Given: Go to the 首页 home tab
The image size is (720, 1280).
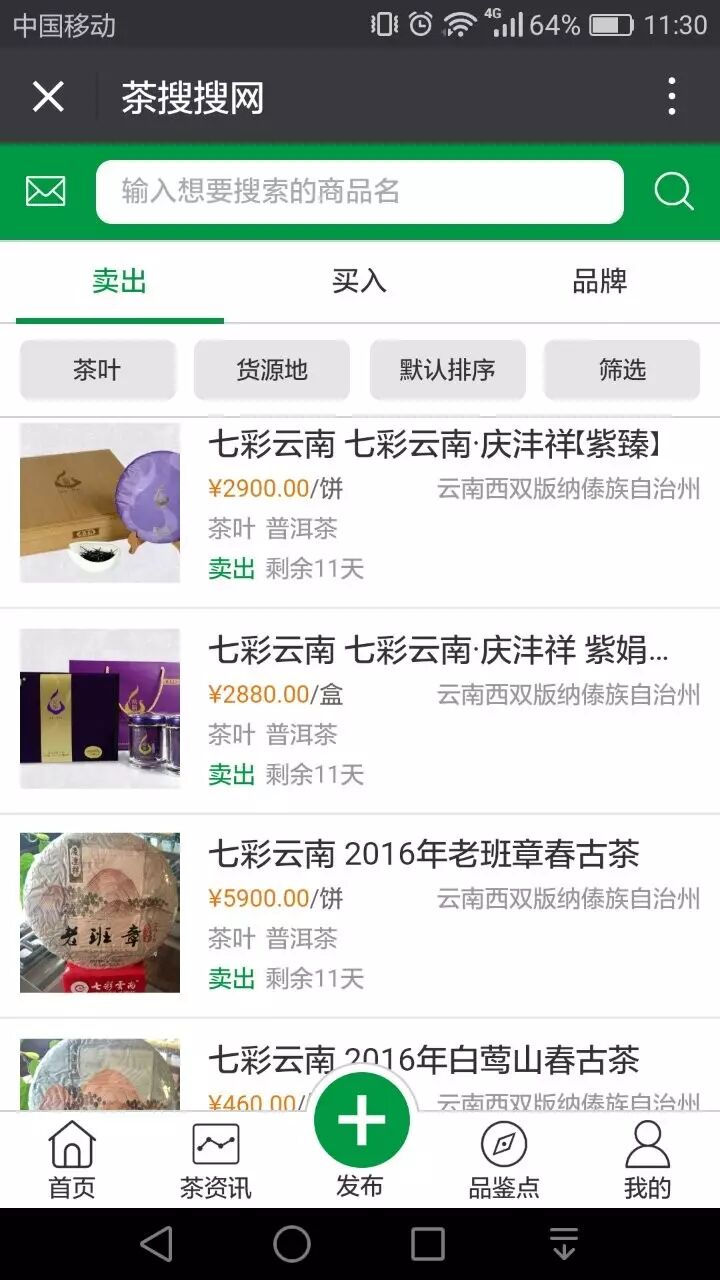Looking at the screenshot, I should pyautogui.click(x=72, y=1160).
